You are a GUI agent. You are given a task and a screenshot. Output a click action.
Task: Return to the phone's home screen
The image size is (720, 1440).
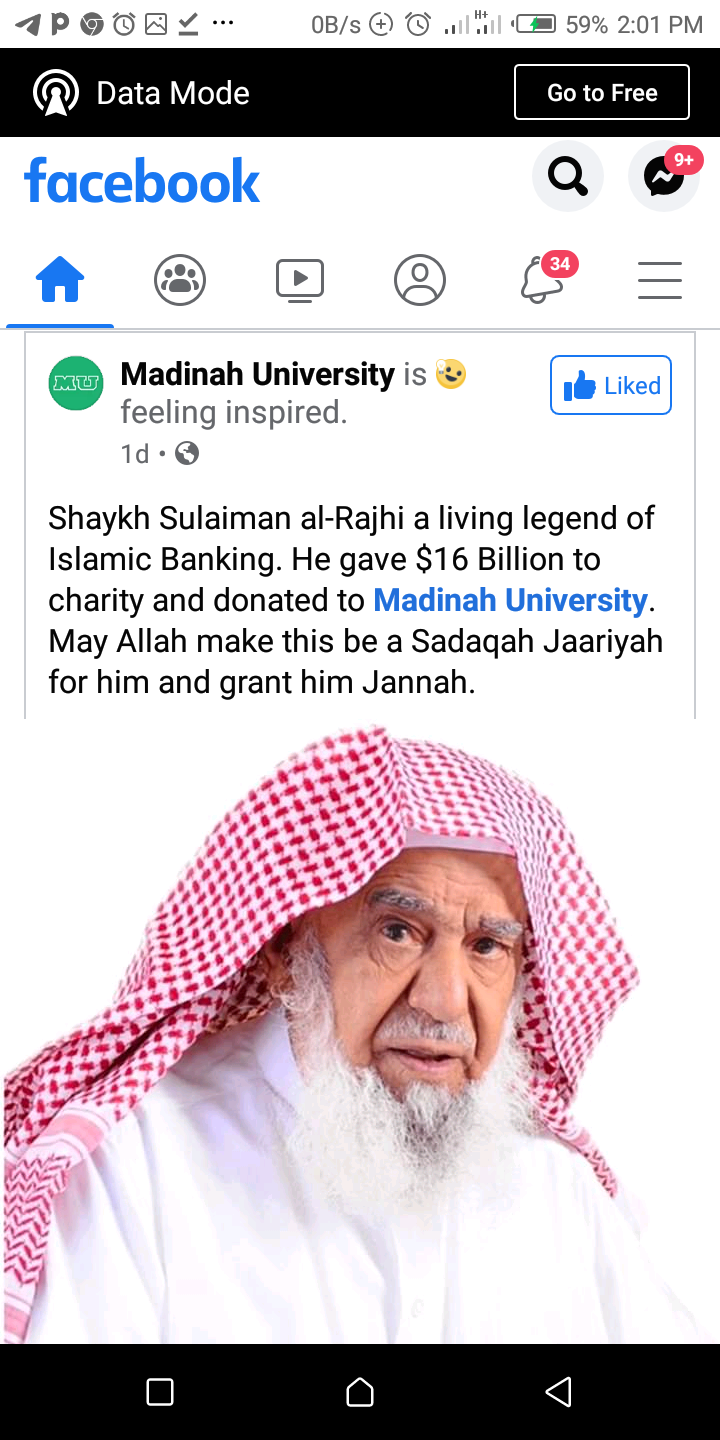pos(360,1392)
